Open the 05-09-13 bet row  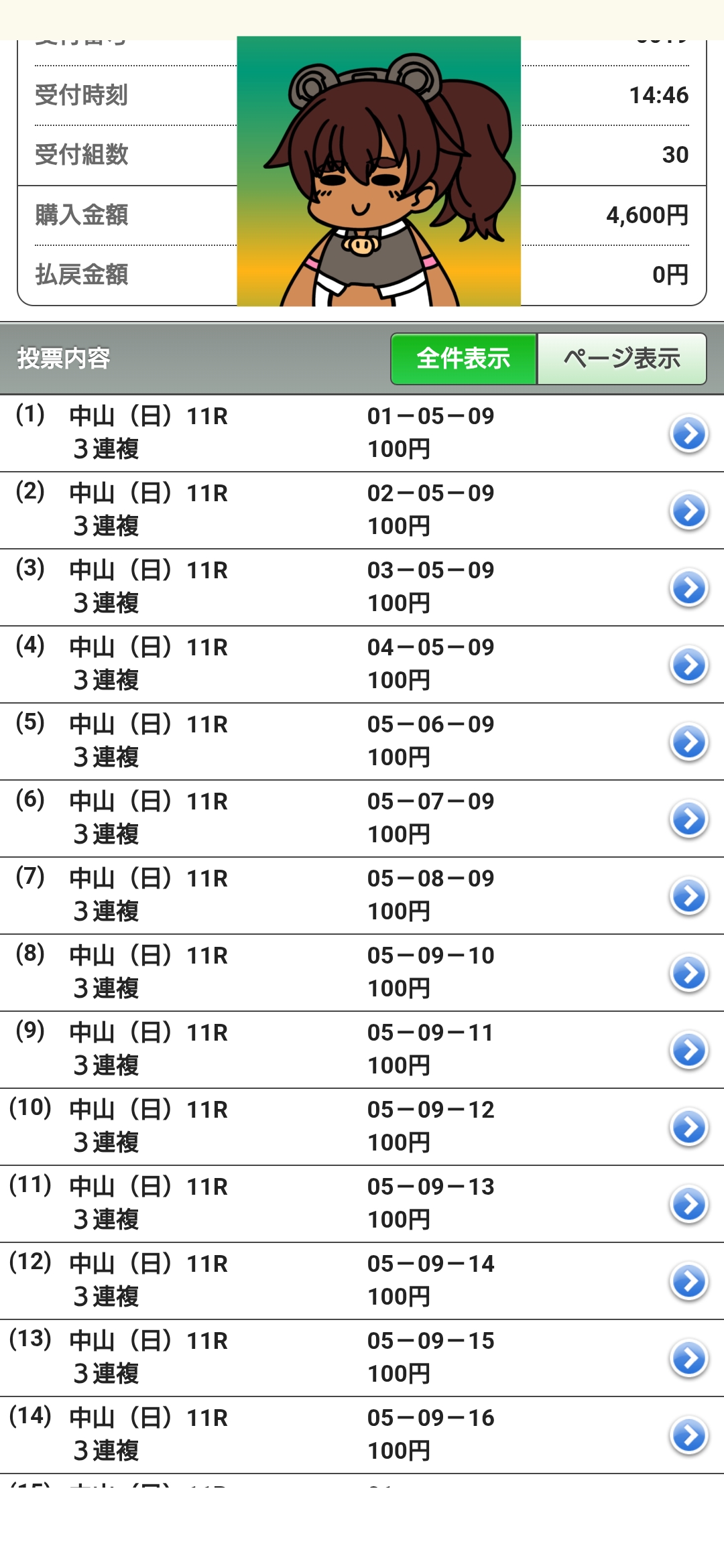tap(688, 1204)
